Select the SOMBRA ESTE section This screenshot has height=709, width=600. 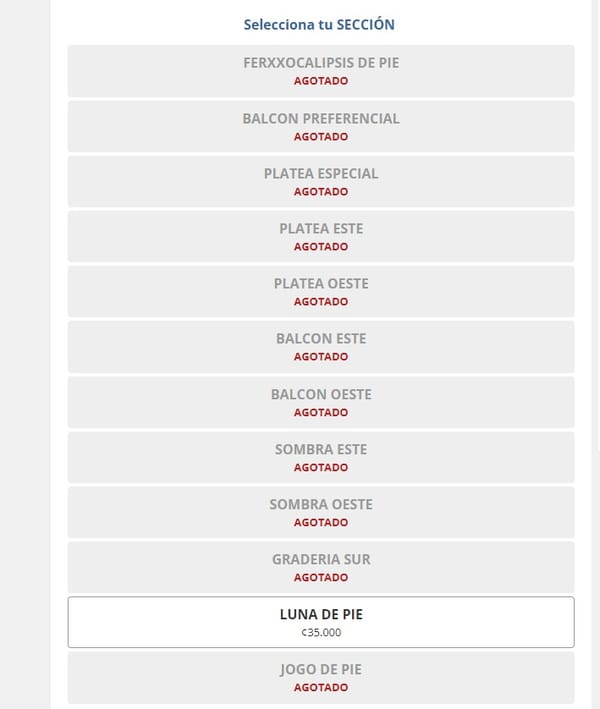coord(321,458)
